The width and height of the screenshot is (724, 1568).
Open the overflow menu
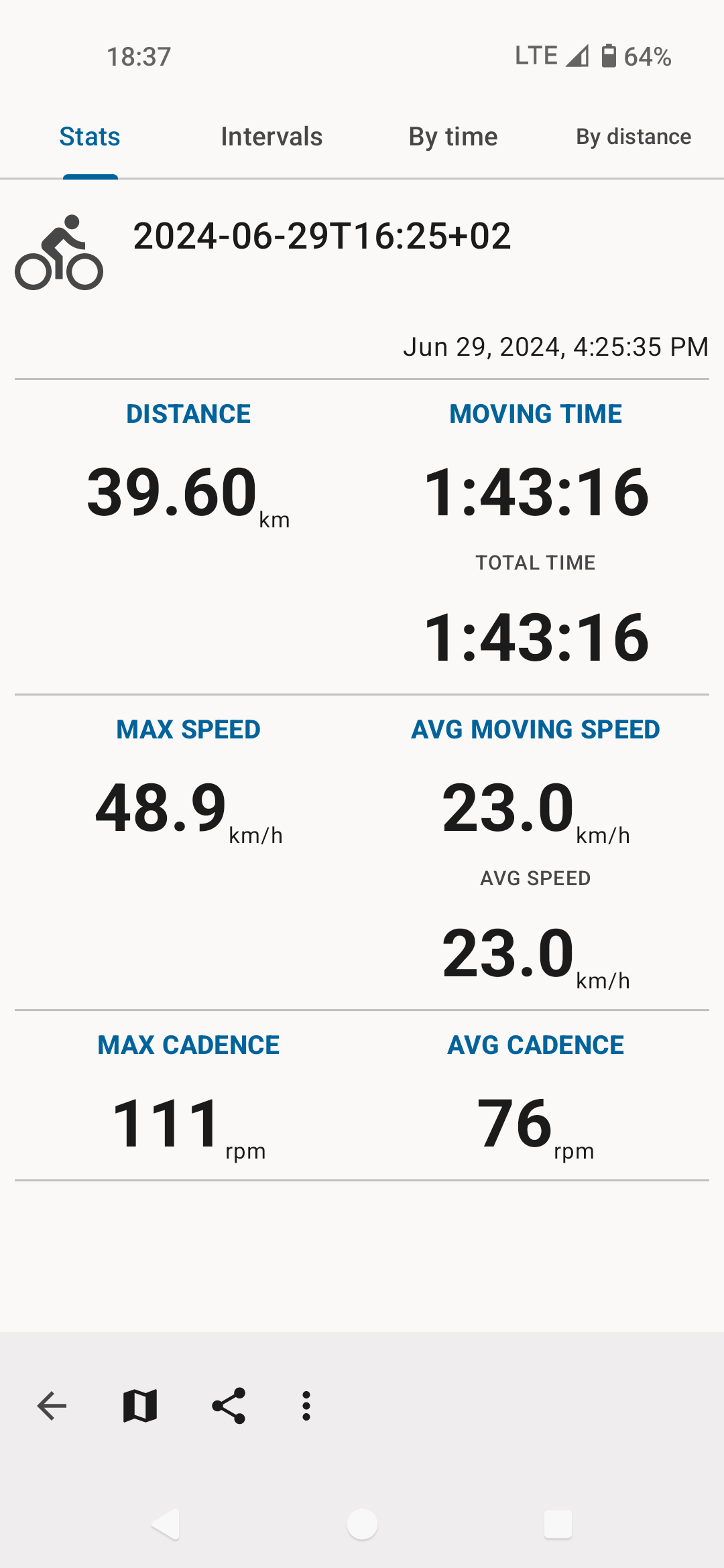(x=306, y=1406)
